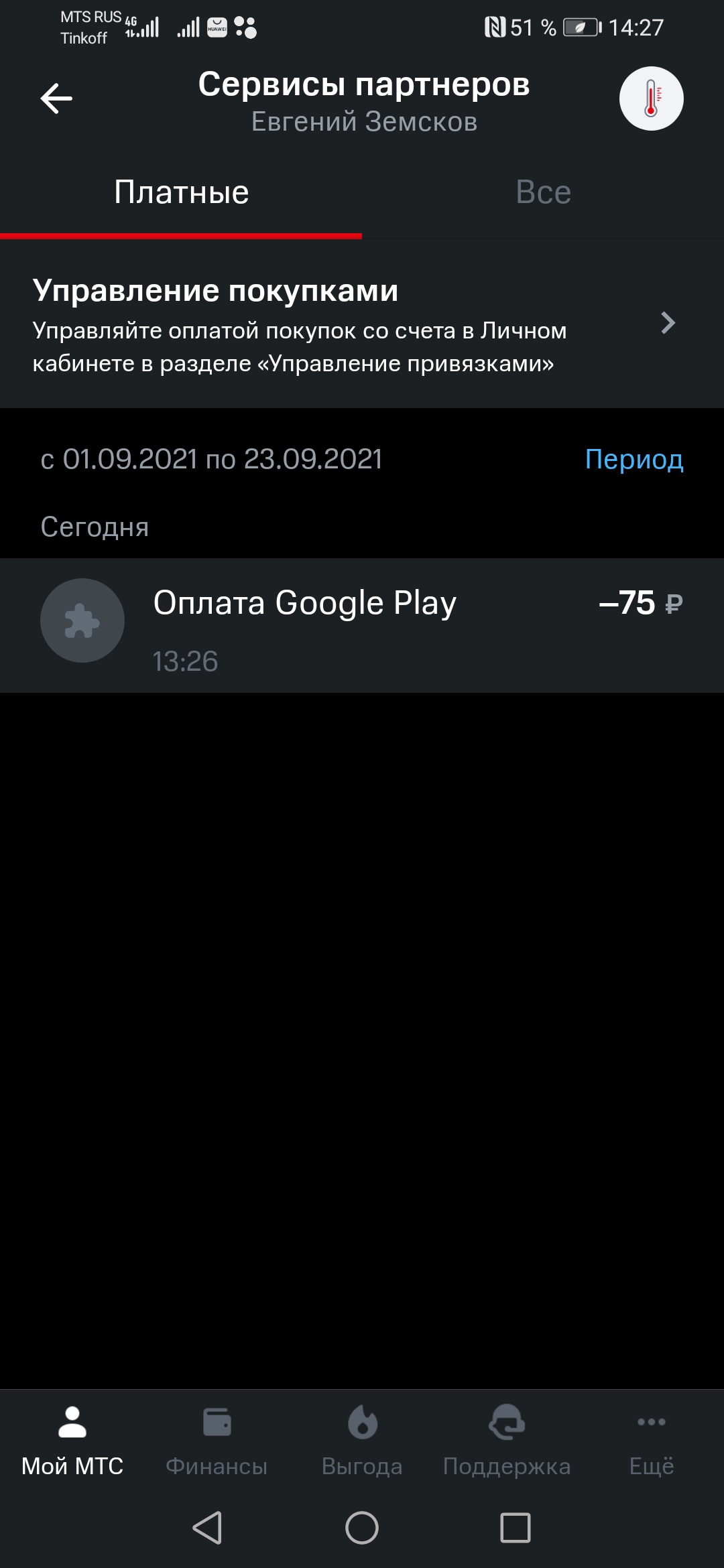Switch to the Все tab
Viewport: 724px width, 1568px height.
[x=543, y=193]
